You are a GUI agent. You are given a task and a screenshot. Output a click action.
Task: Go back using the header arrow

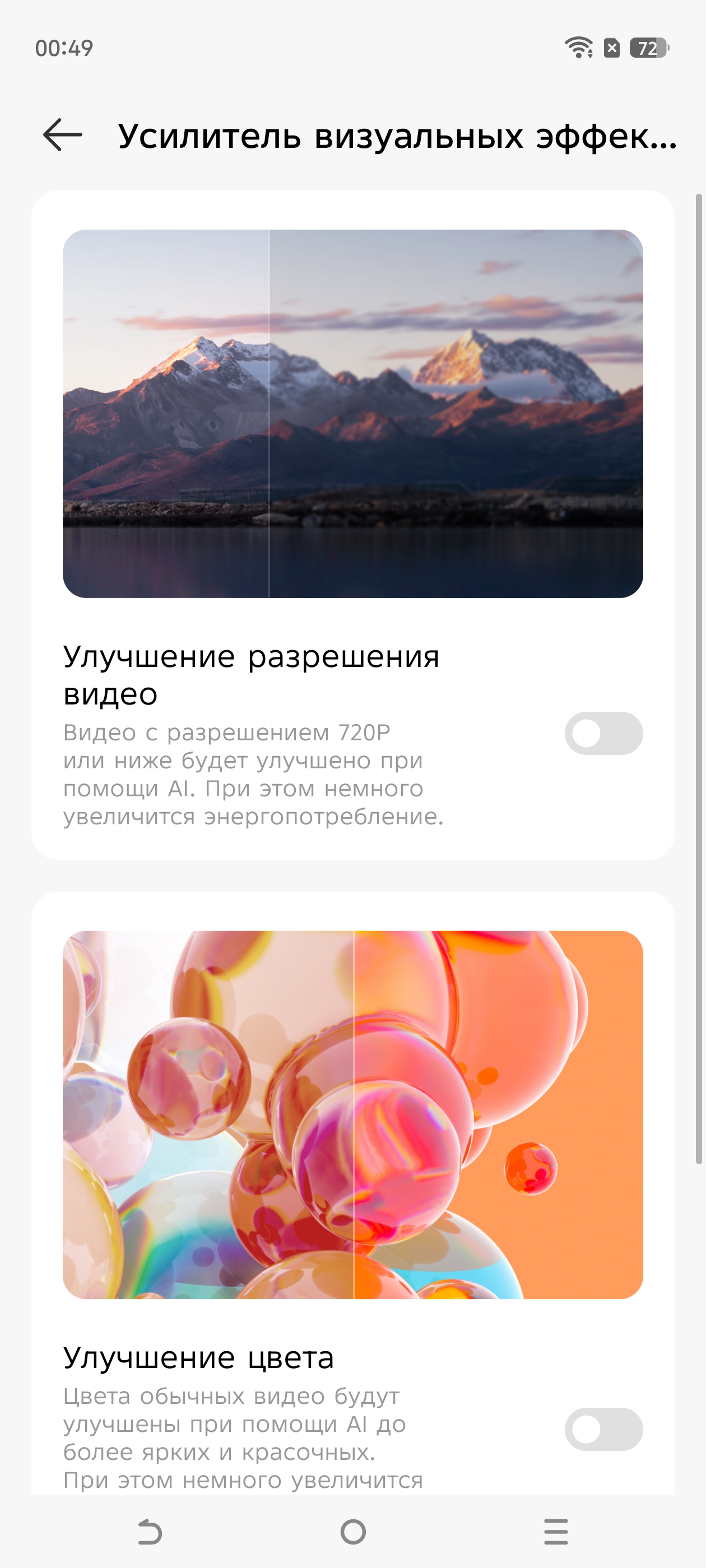point(63,134)
